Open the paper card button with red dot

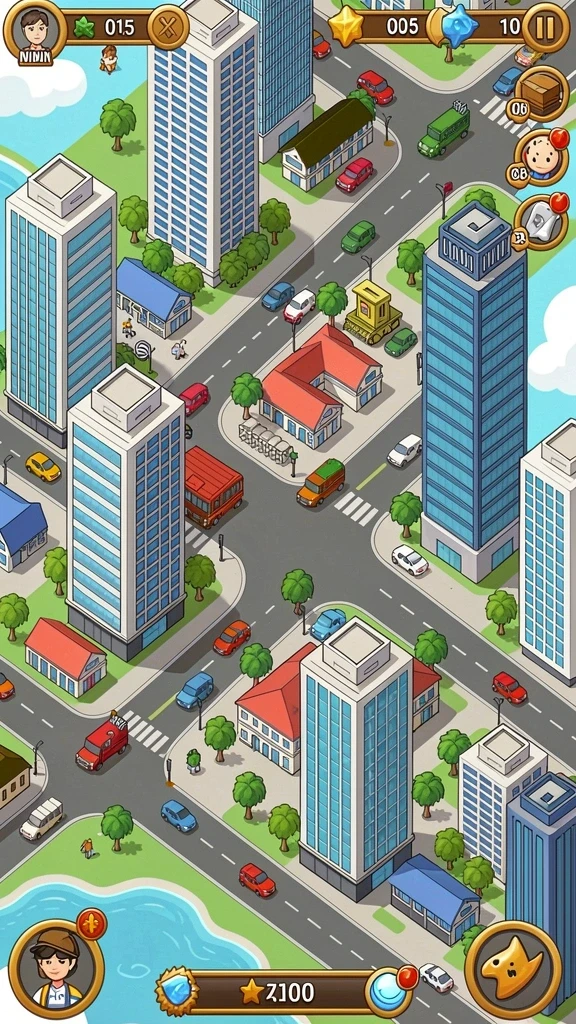541,222
